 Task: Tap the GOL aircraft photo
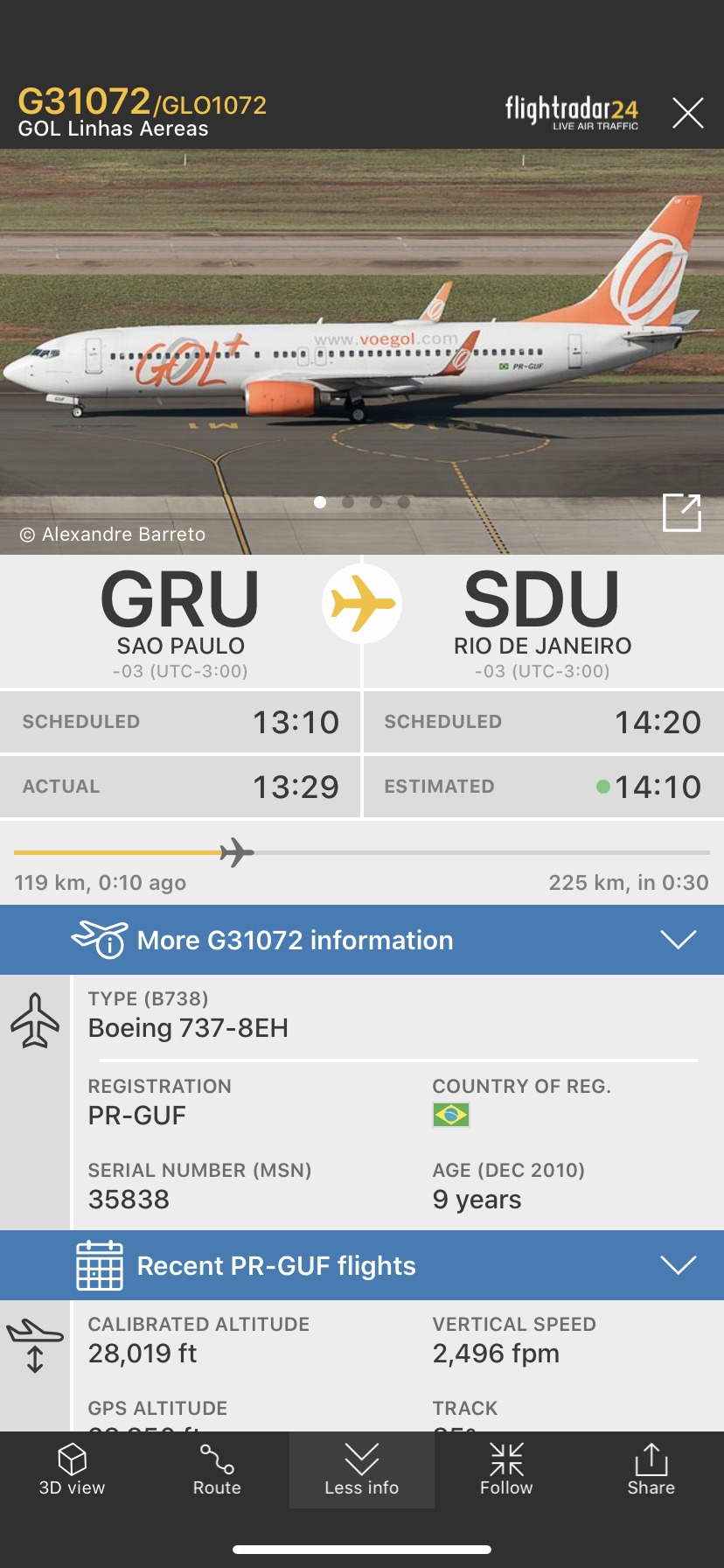[350, 350]
